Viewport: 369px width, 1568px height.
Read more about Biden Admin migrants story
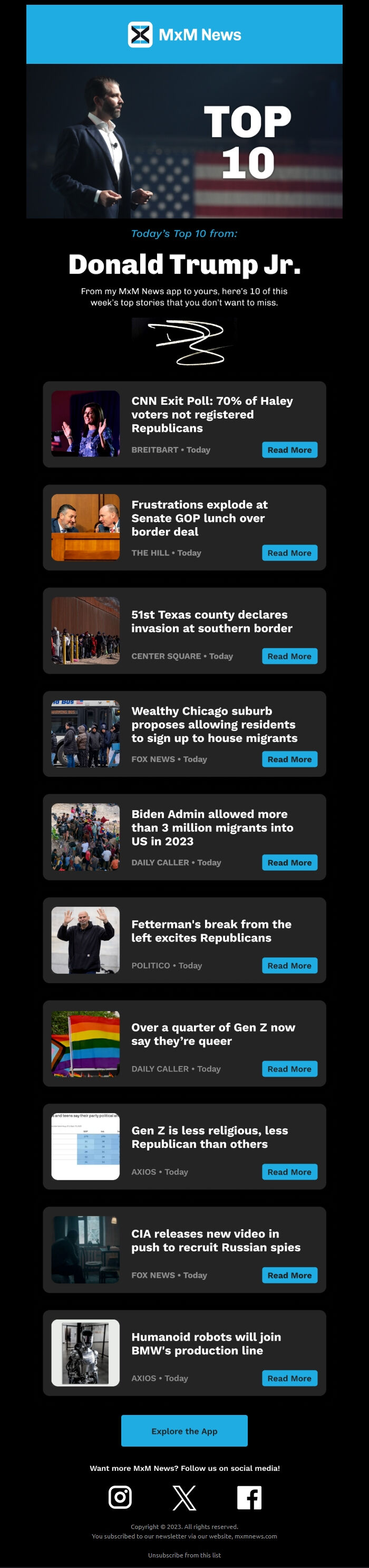[289, 862]
